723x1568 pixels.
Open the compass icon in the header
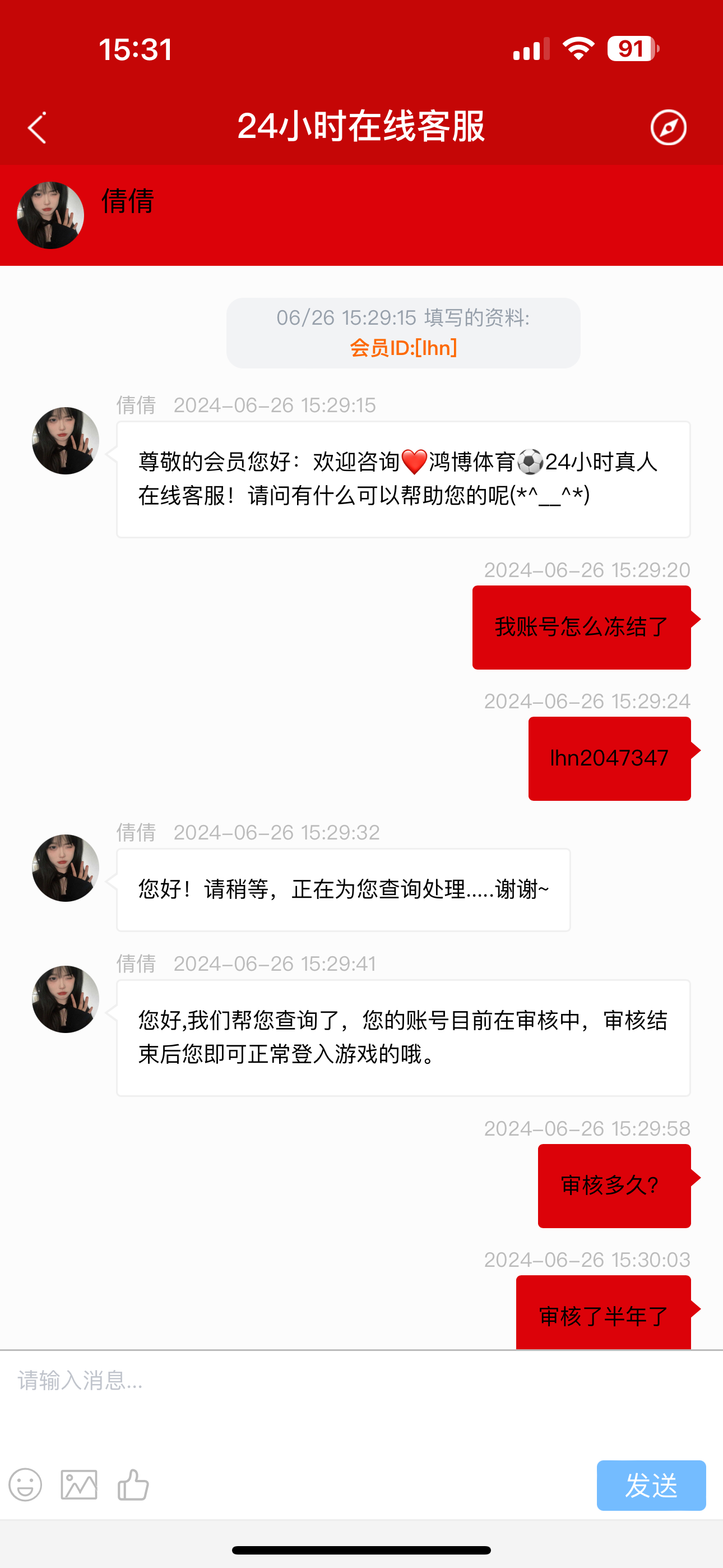coord(668,128)
